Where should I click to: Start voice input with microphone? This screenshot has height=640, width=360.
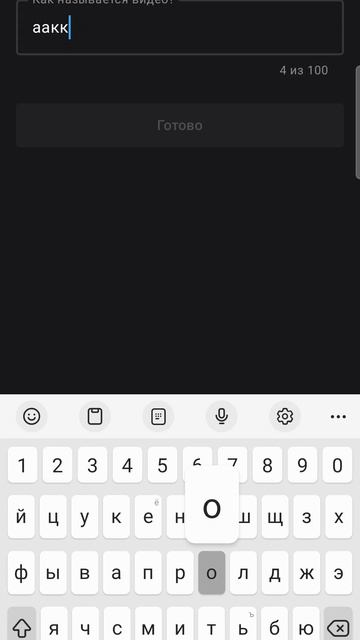(x=222, y=416)
